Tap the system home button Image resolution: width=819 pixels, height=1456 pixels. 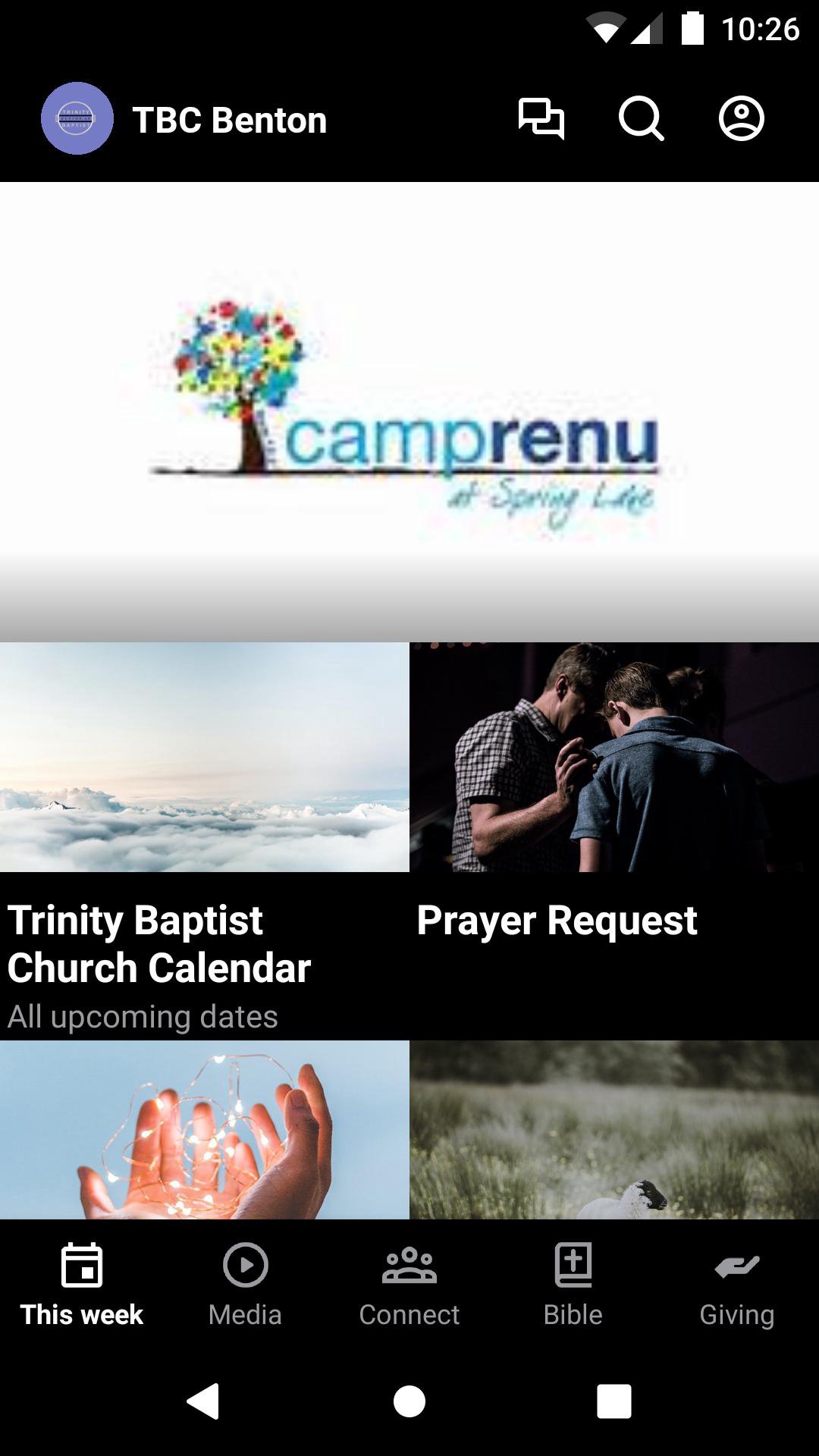click(409, 1401)
